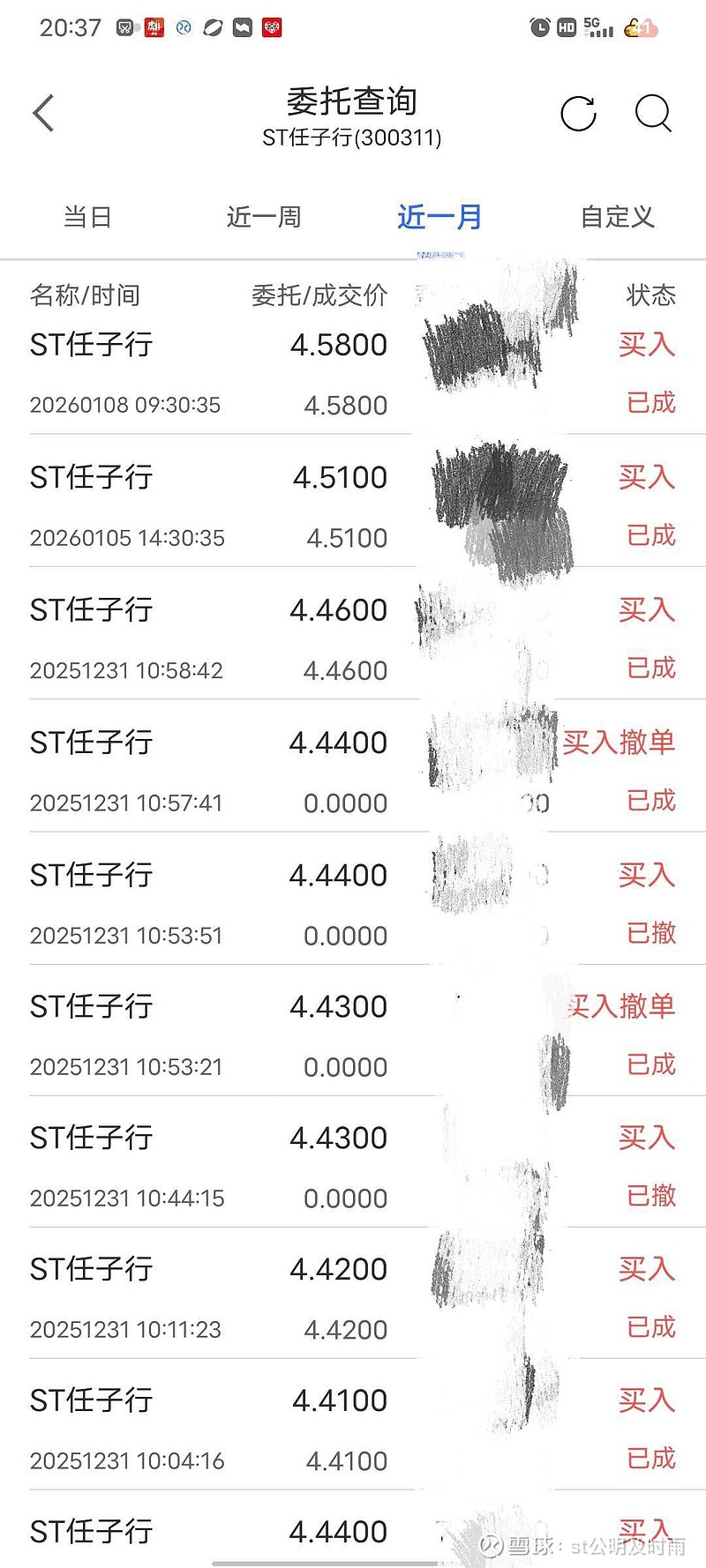
Task: Click the 买入撤单 status for the 4.4400 order
Action: pos(620,743)
